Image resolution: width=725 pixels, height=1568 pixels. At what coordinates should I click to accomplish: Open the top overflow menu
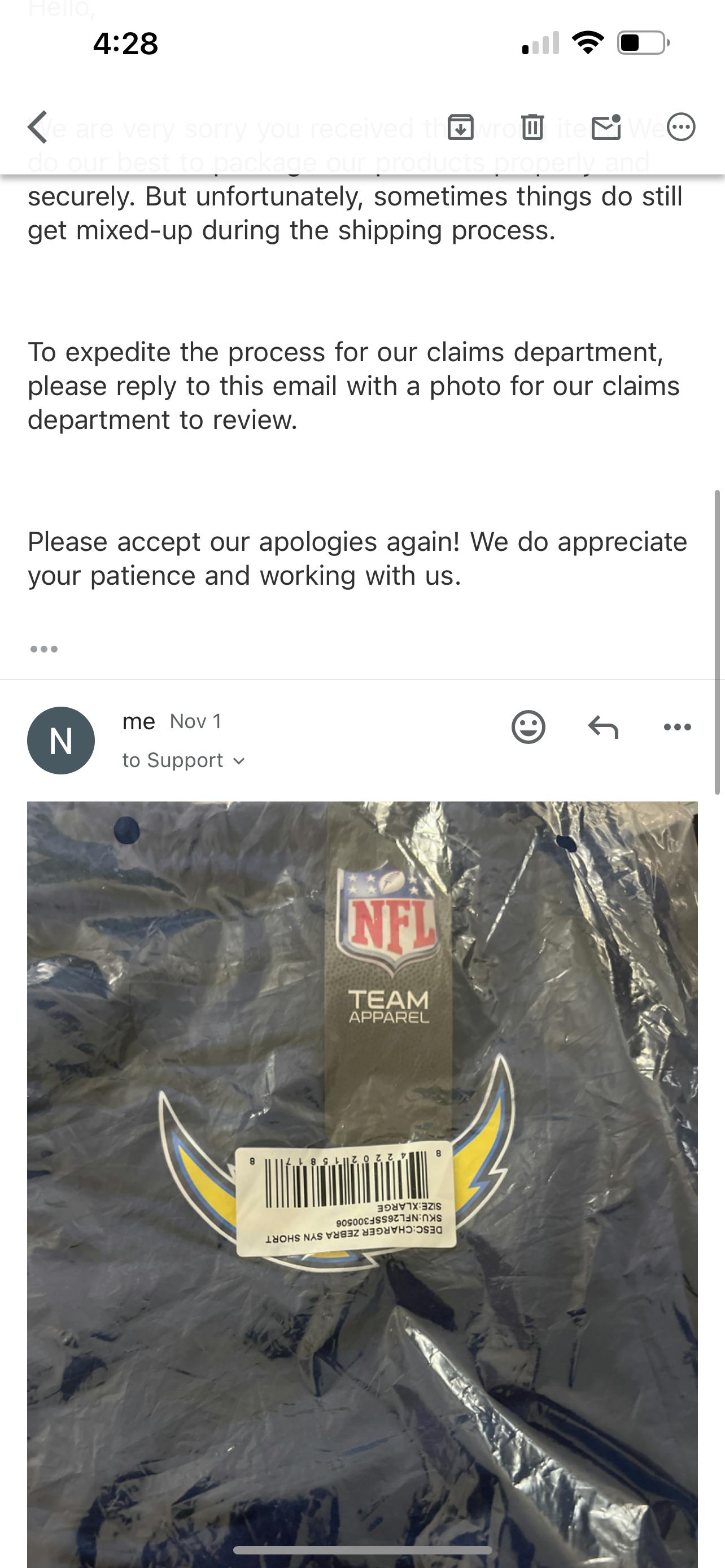pos(680,127)
